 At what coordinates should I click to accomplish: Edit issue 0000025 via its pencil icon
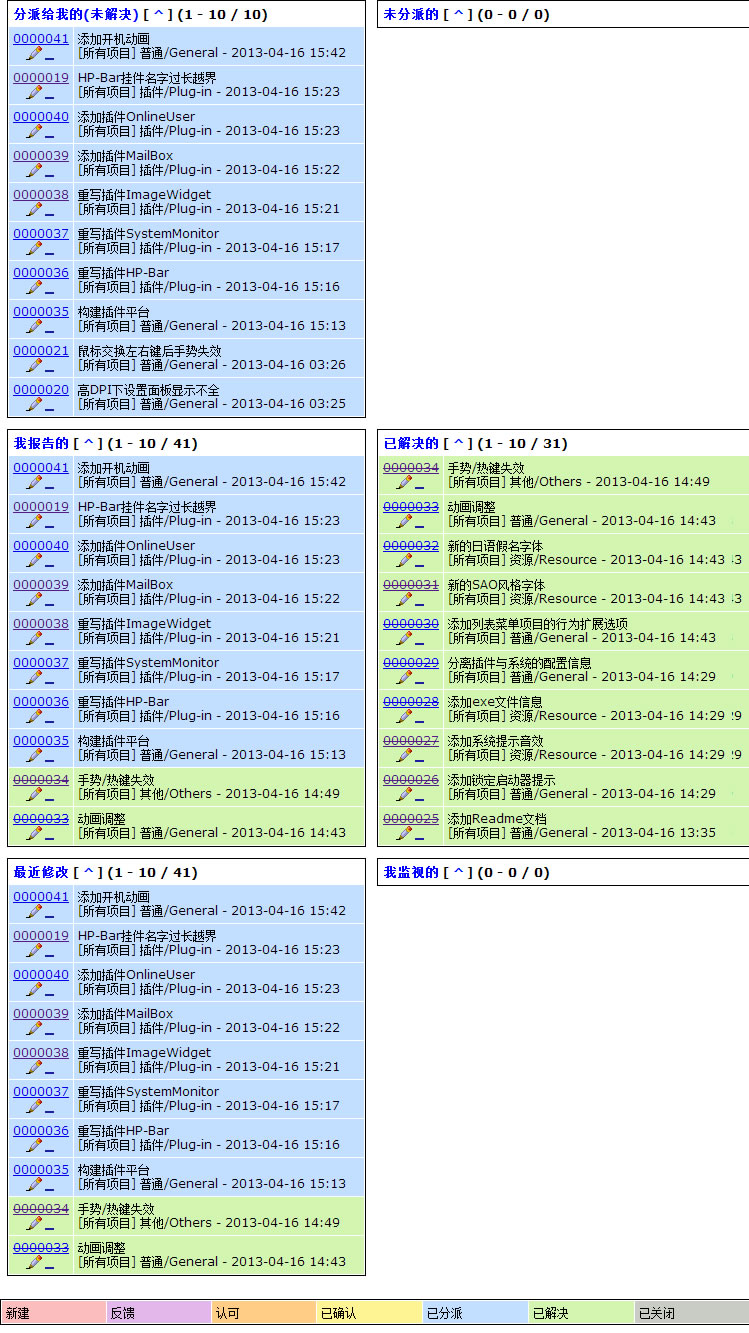click(404, 834)
